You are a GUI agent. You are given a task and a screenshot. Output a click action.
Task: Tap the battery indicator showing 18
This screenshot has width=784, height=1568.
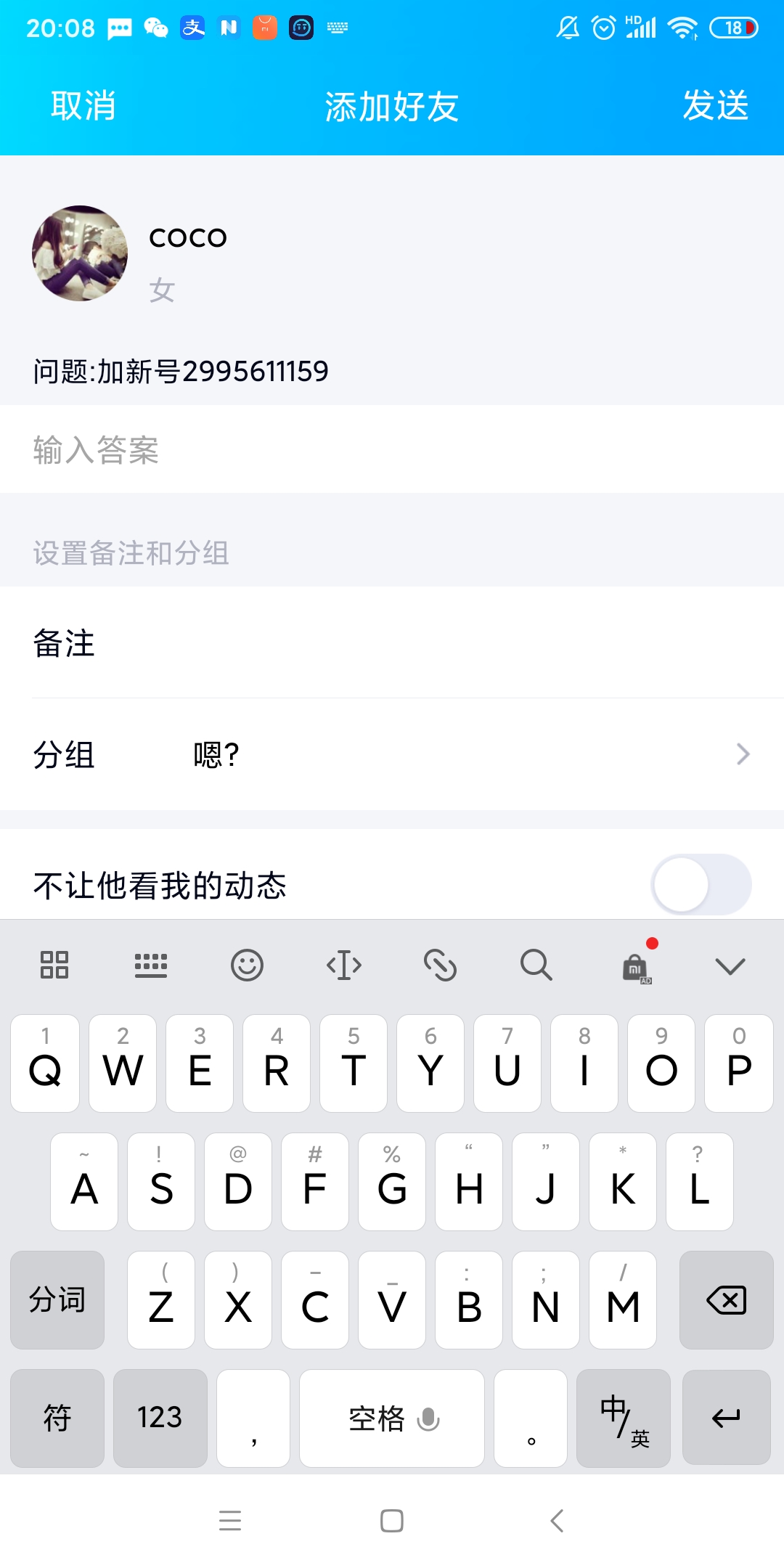pos(733,28)
